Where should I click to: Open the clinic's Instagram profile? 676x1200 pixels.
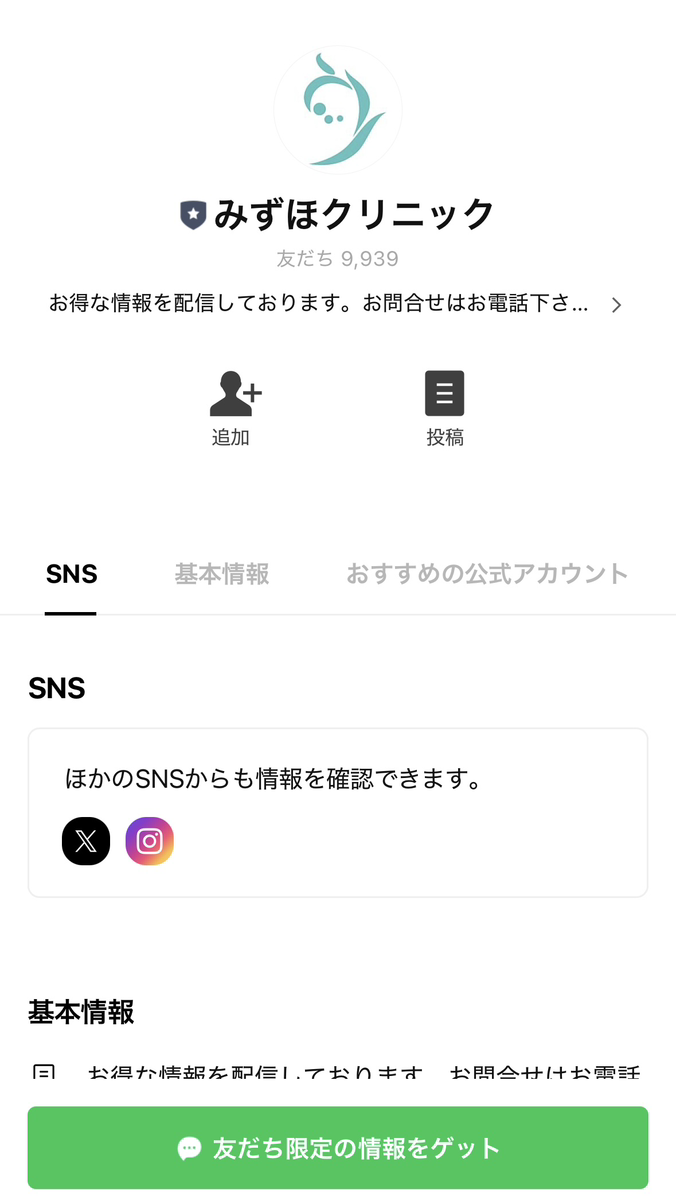[150, 841]
